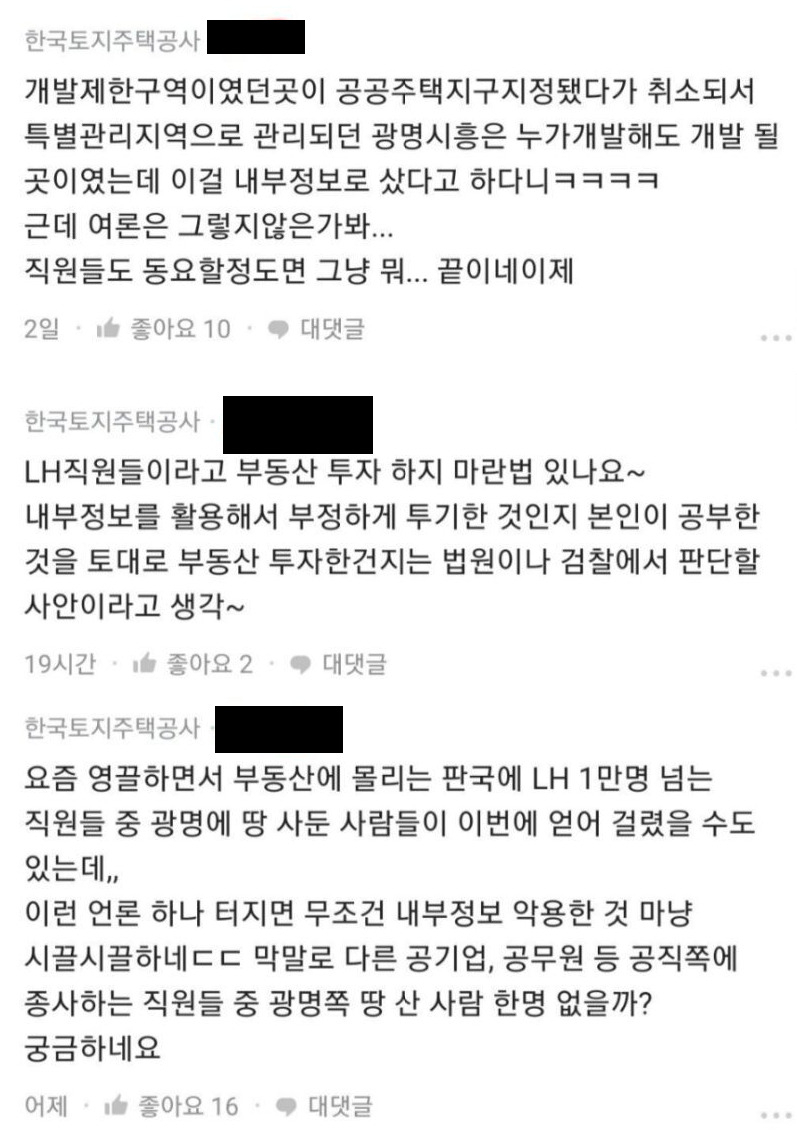Image resolution: width=797 pixels, height=1134 pixels.
Task: Reply to the comment posted 어제
Action: tap(324, 1105)
